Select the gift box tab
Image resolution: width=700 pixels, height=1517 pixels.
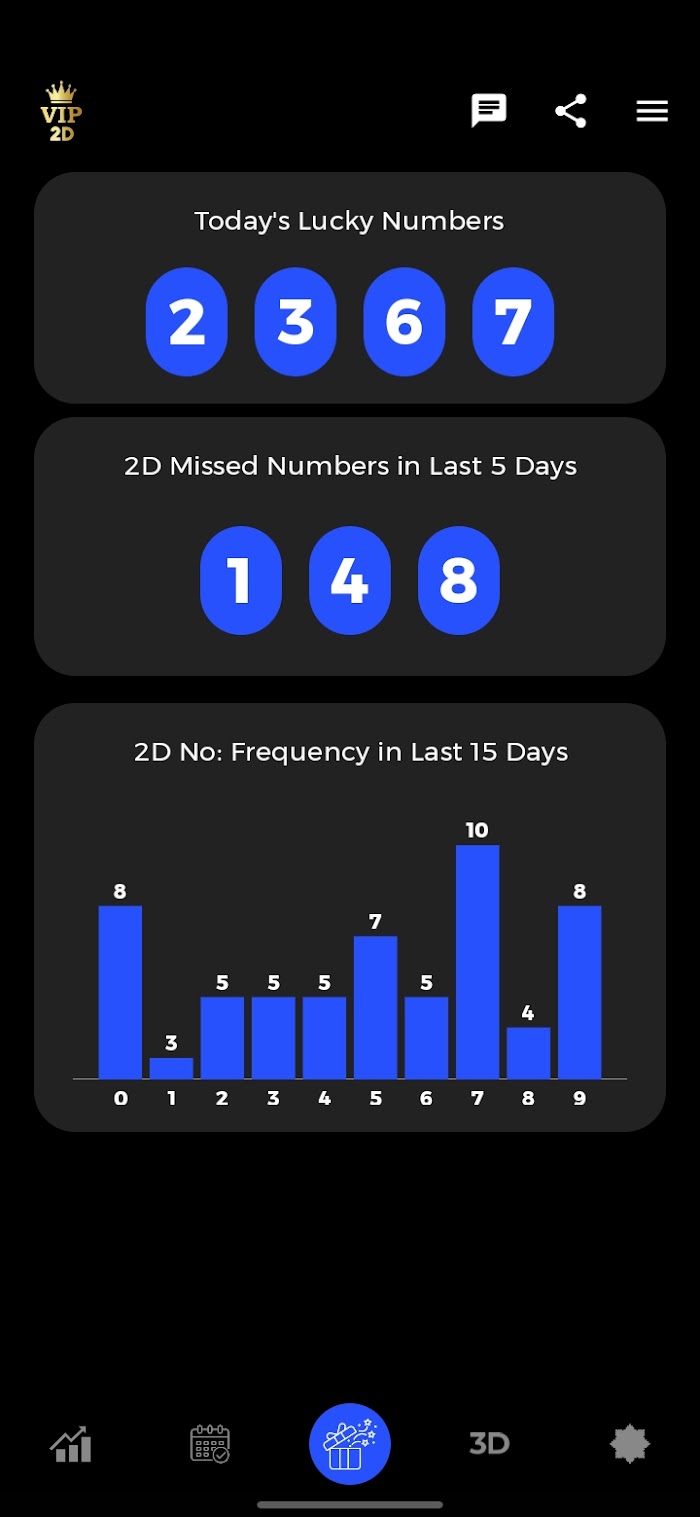(350, 1444)
